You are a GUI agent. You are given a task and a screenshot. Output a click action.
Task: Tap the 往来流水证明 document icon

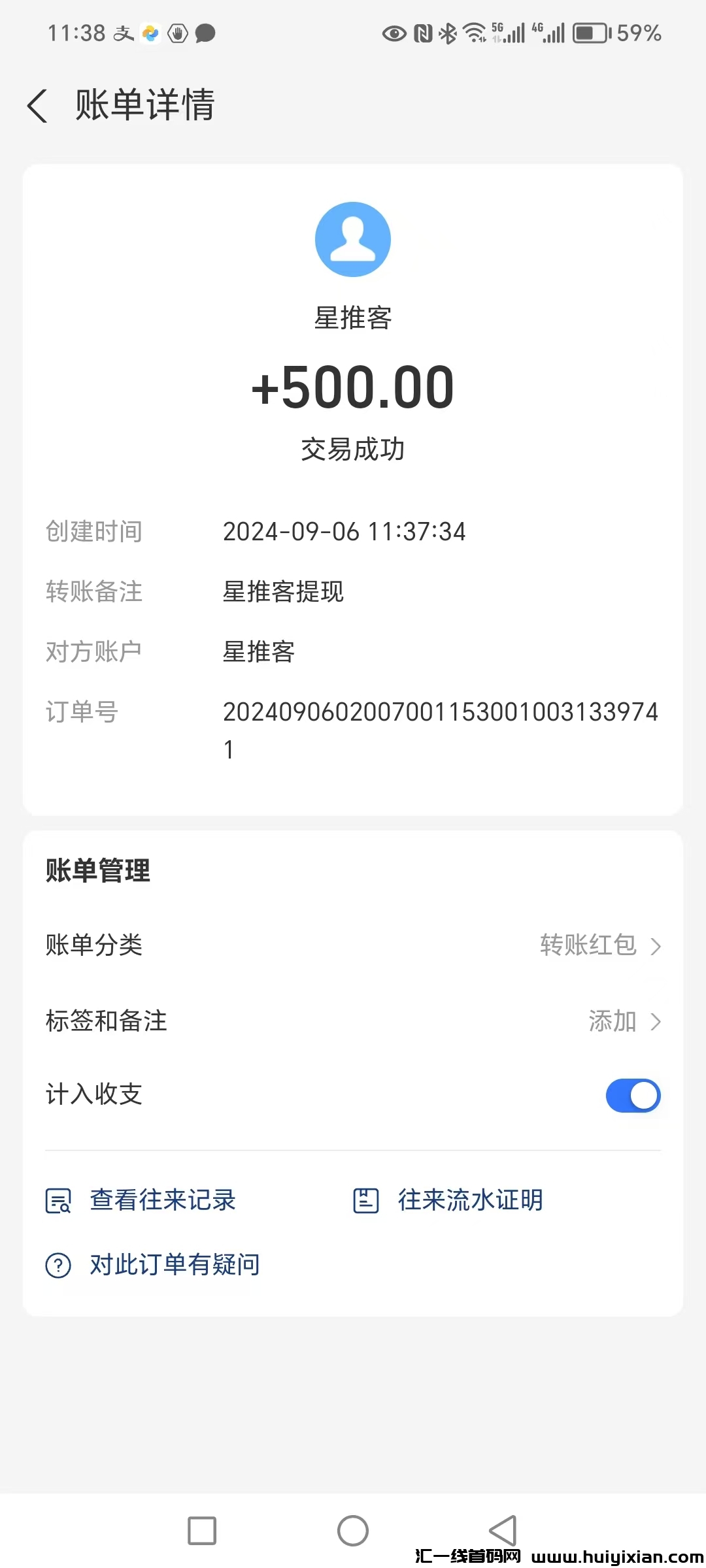tap(365, 1200)
